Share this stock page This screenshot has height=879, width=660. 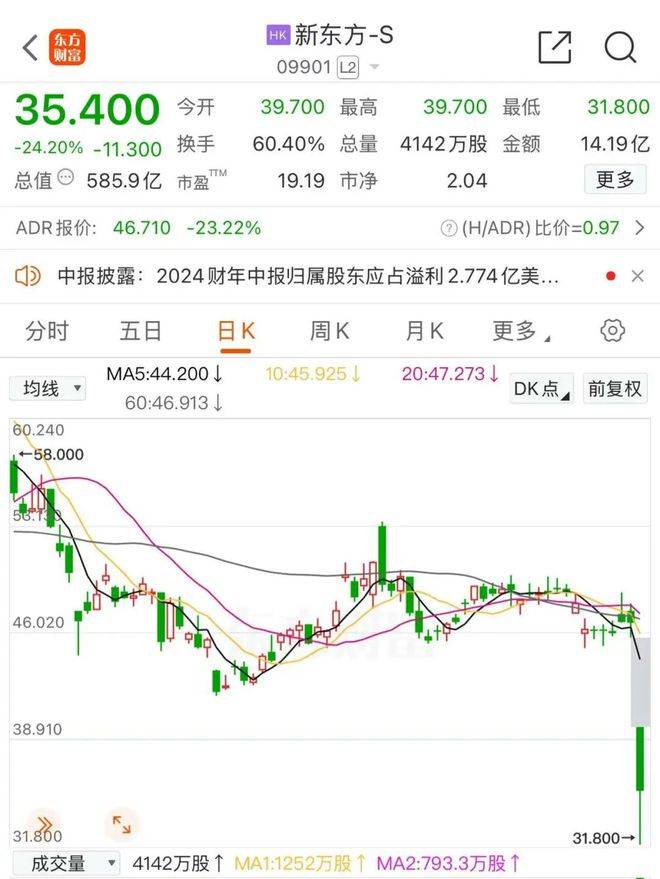(554, 47)
